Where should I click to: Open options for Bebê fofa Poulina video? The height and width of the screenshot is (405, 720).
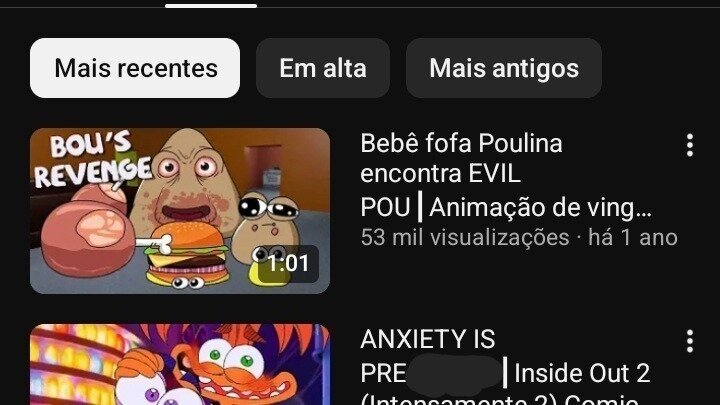[689, 146]
